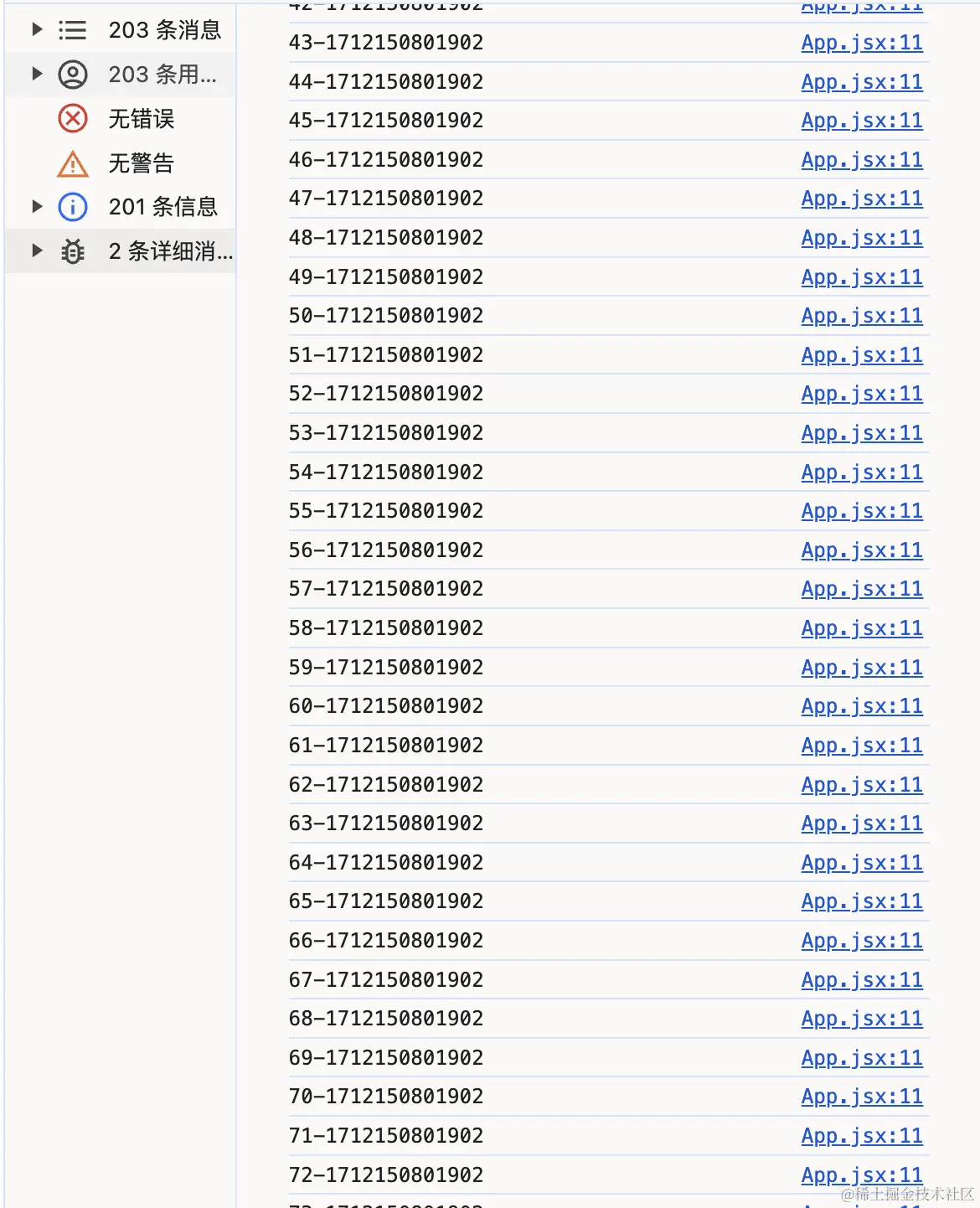View source for log 71-1712150801902
980x1208 pixels.
tap(861, 1136)
